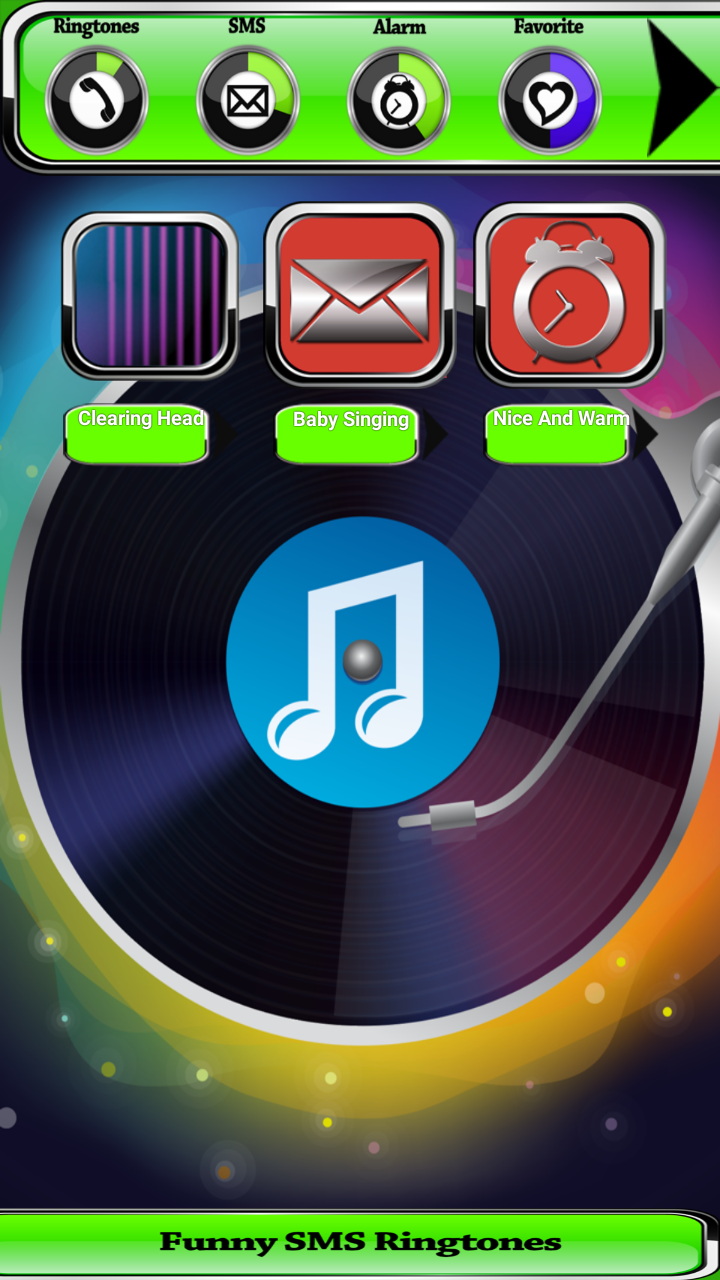Play the Nice And Warm alarm clock tile
720x1280 pixels.
pos(569,296)
